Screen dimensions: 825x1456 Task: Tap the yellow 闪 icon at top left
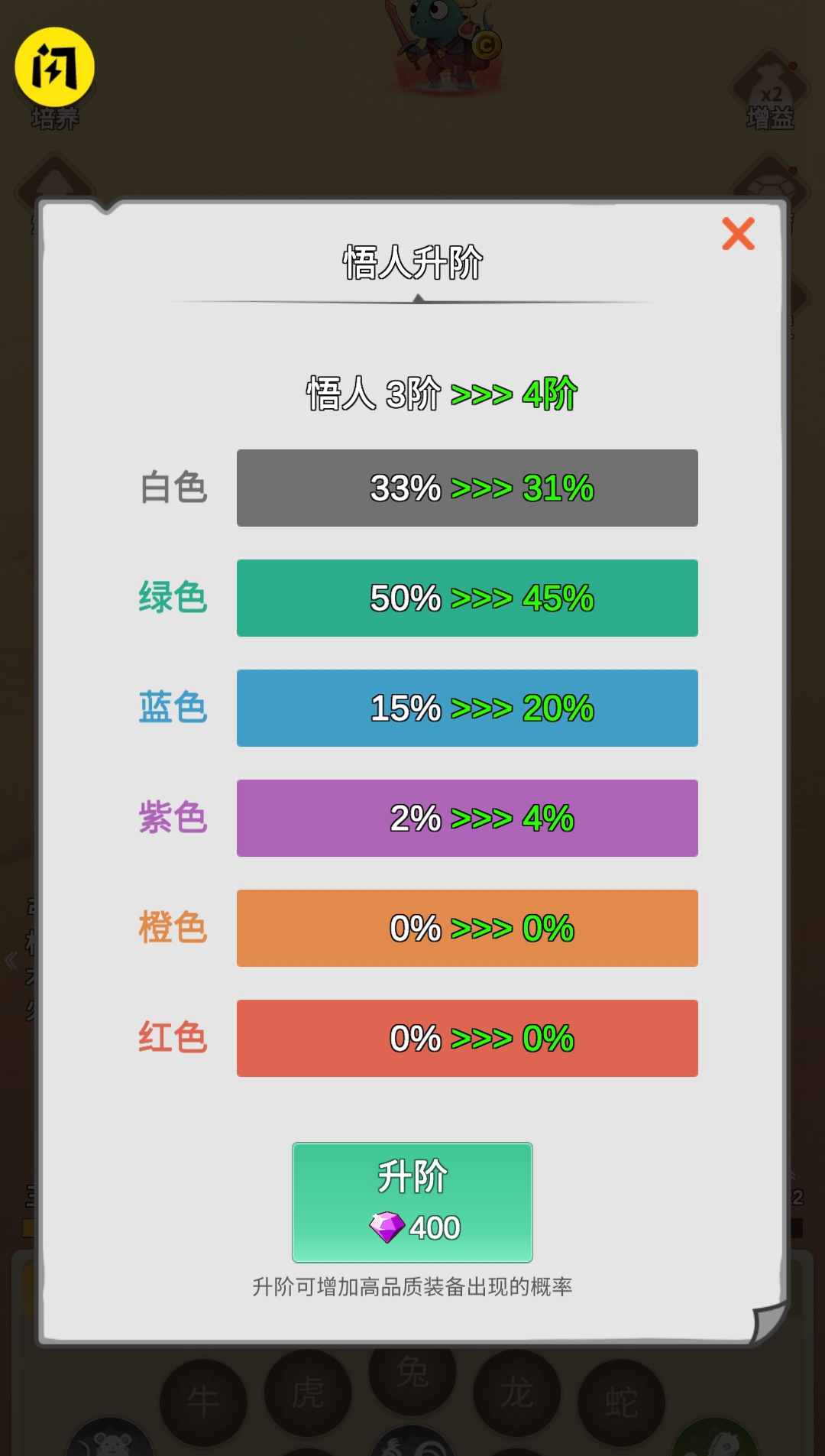coord(54,67)
